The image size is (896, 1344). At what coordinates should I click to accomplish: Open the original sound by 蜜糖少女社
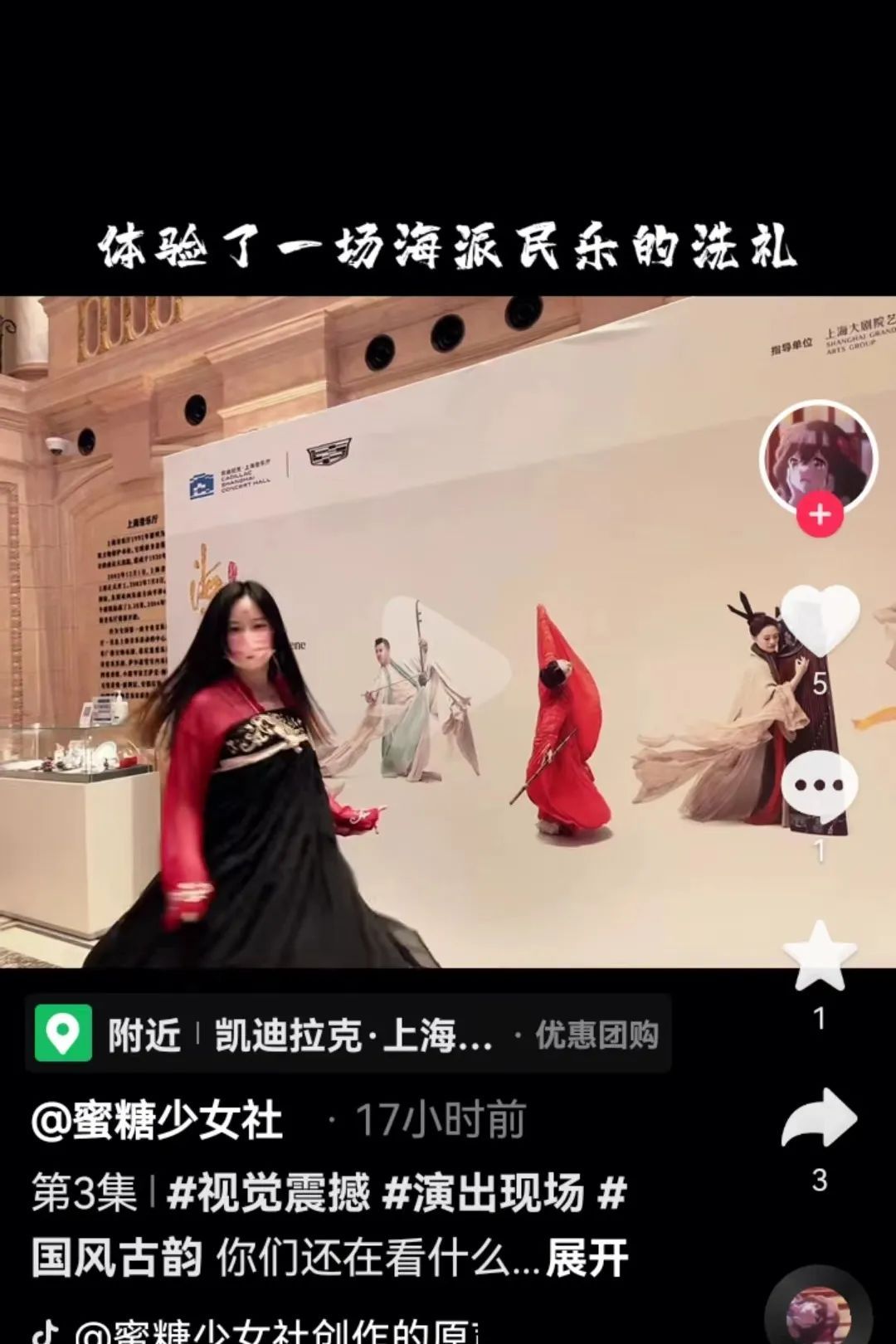tap(274, 1330)
